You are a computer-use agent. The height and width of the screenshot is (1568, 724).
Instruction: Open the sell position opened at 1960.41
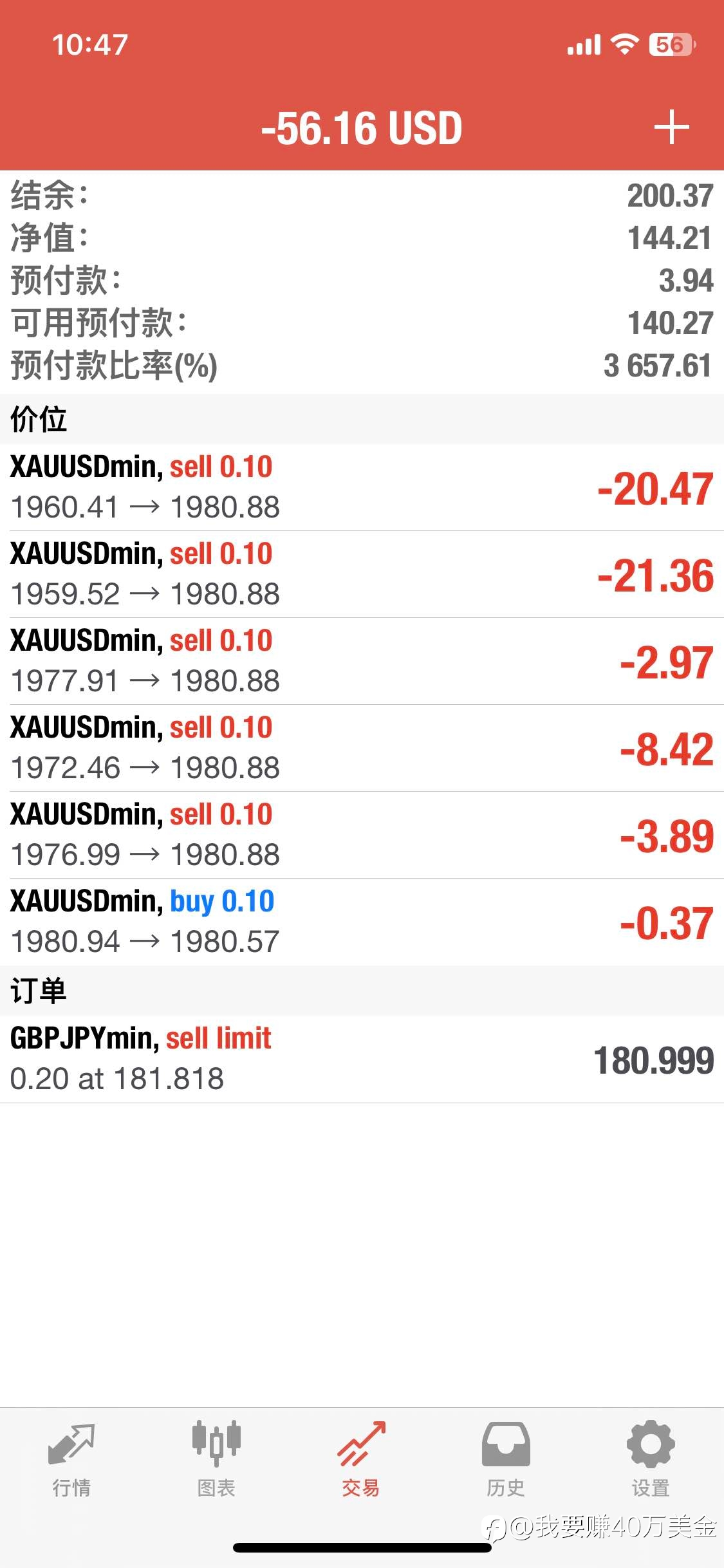click(362, 487)
